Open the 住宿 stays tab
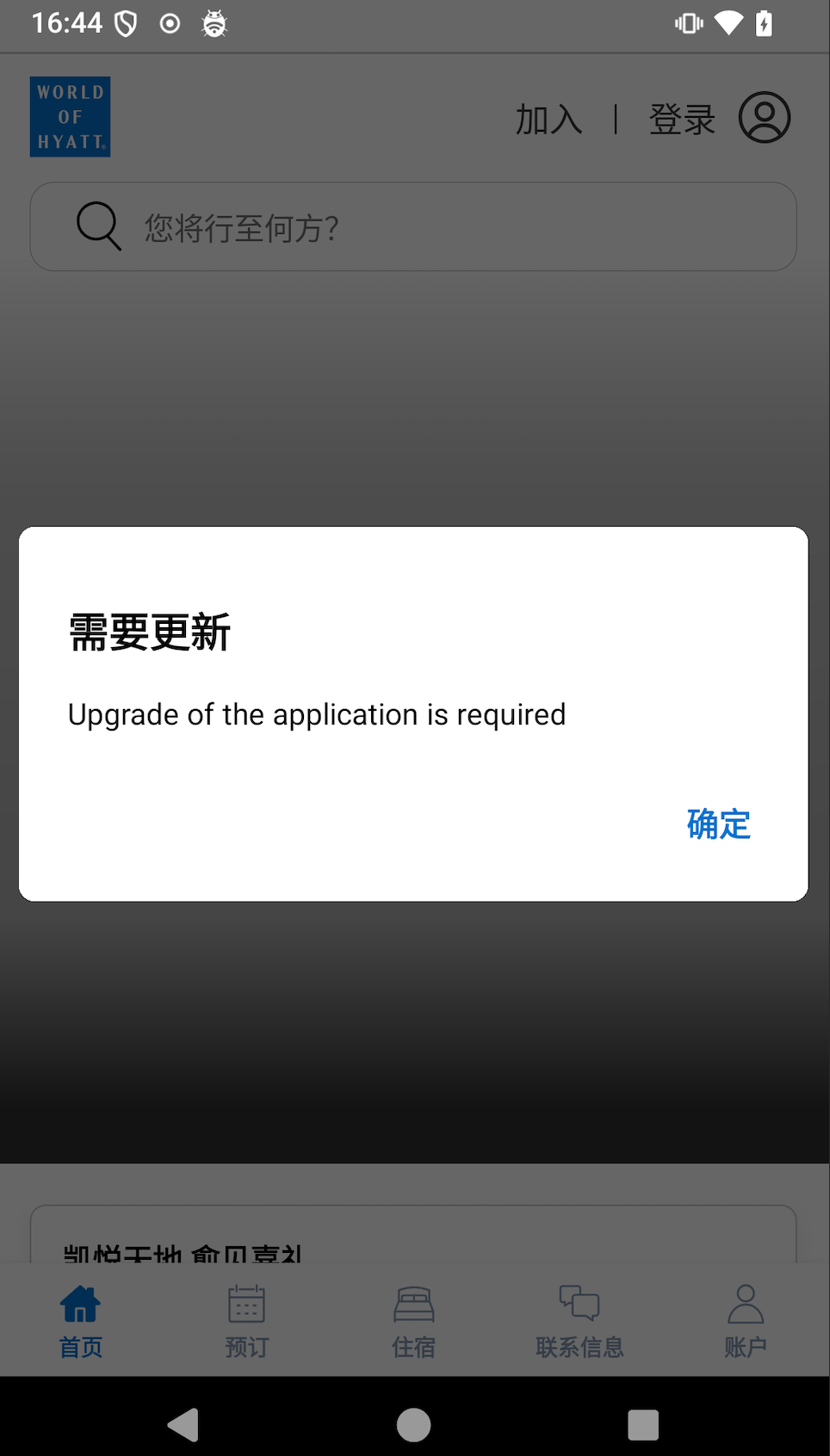Viewport: 830px width, 1456px height. 413,1321
